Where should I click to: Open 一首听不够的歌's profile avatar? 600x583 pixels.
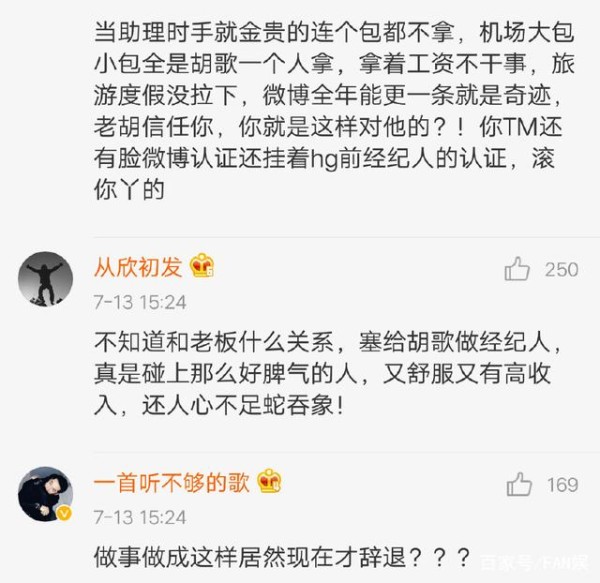46,493
